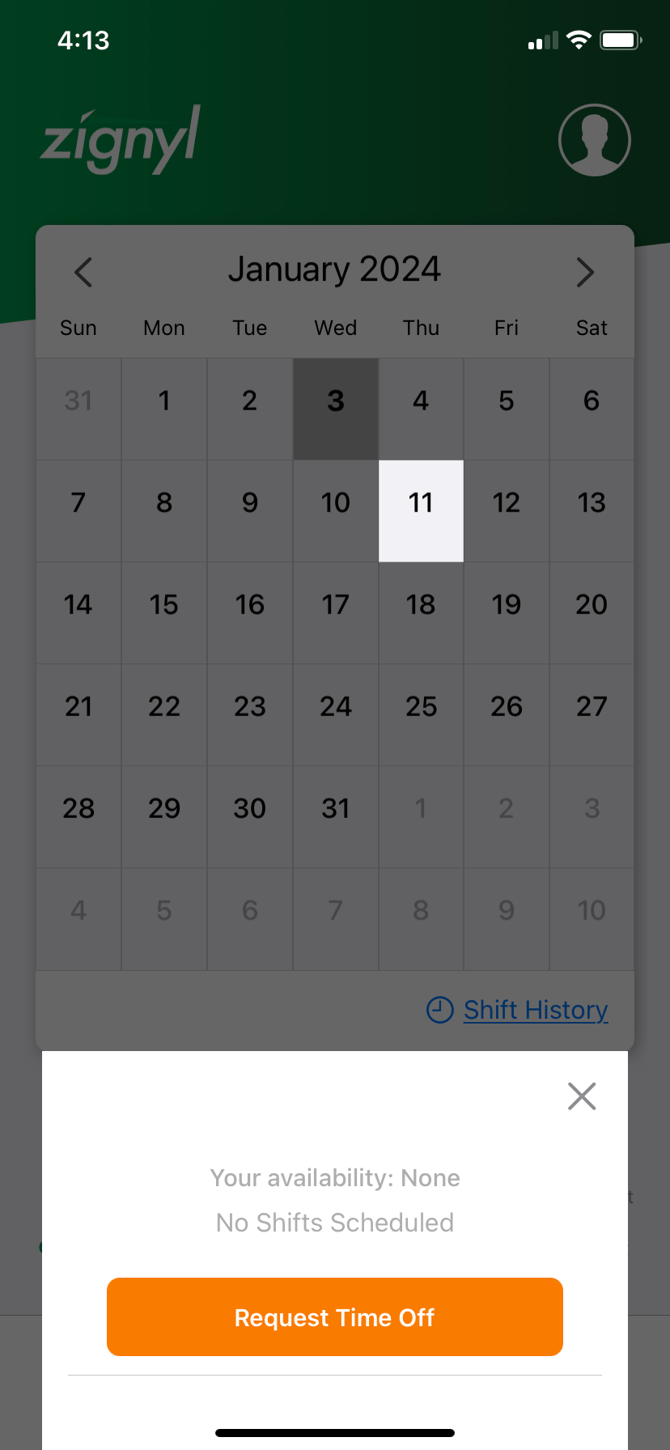Pick January 22 on the calendar
This screenshot has height=1450, width=670.
pyautogui.click(x=164, y=707)
